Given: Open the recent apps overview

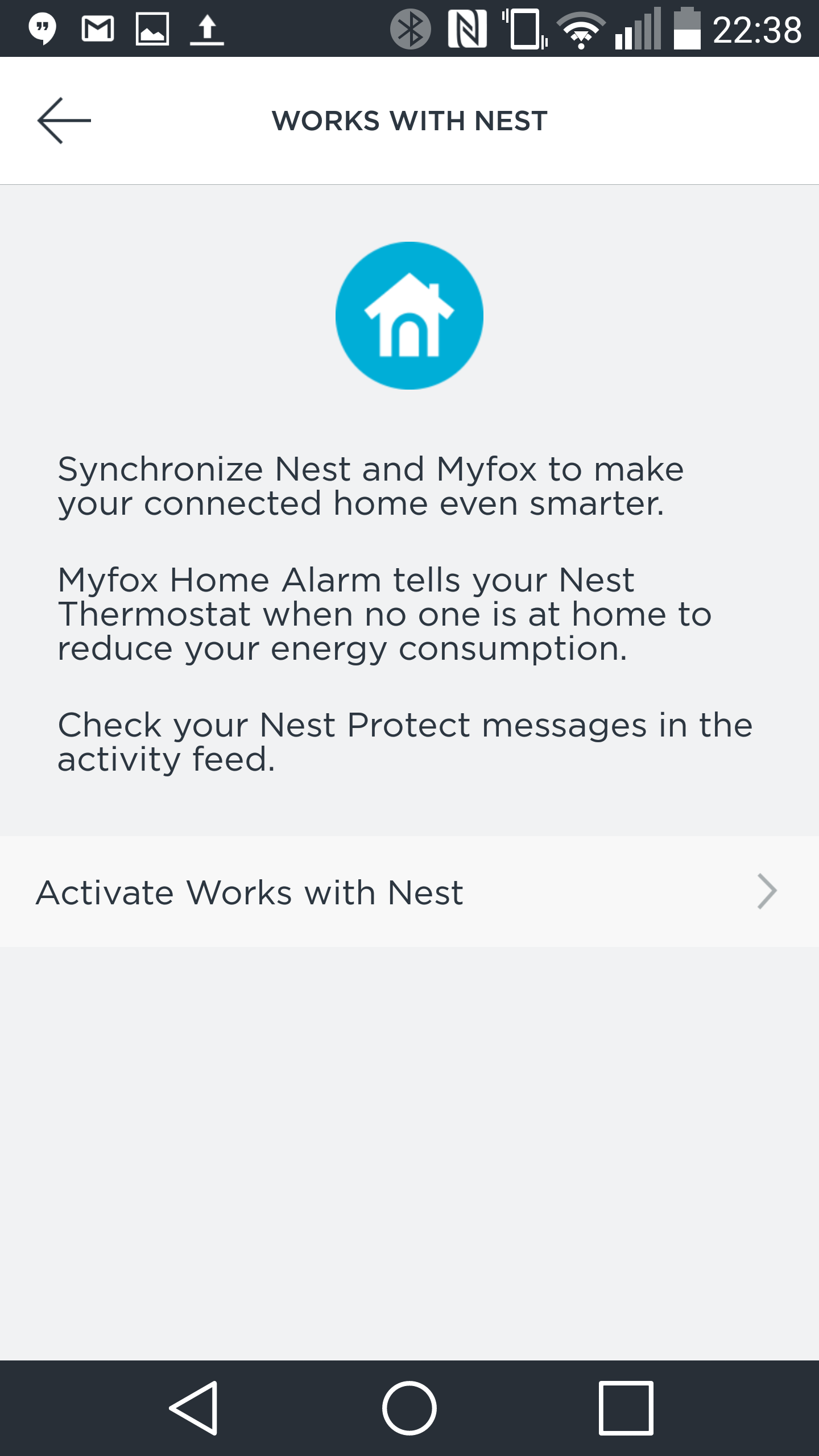Looking at the screenshot, I should point(626,1408).
